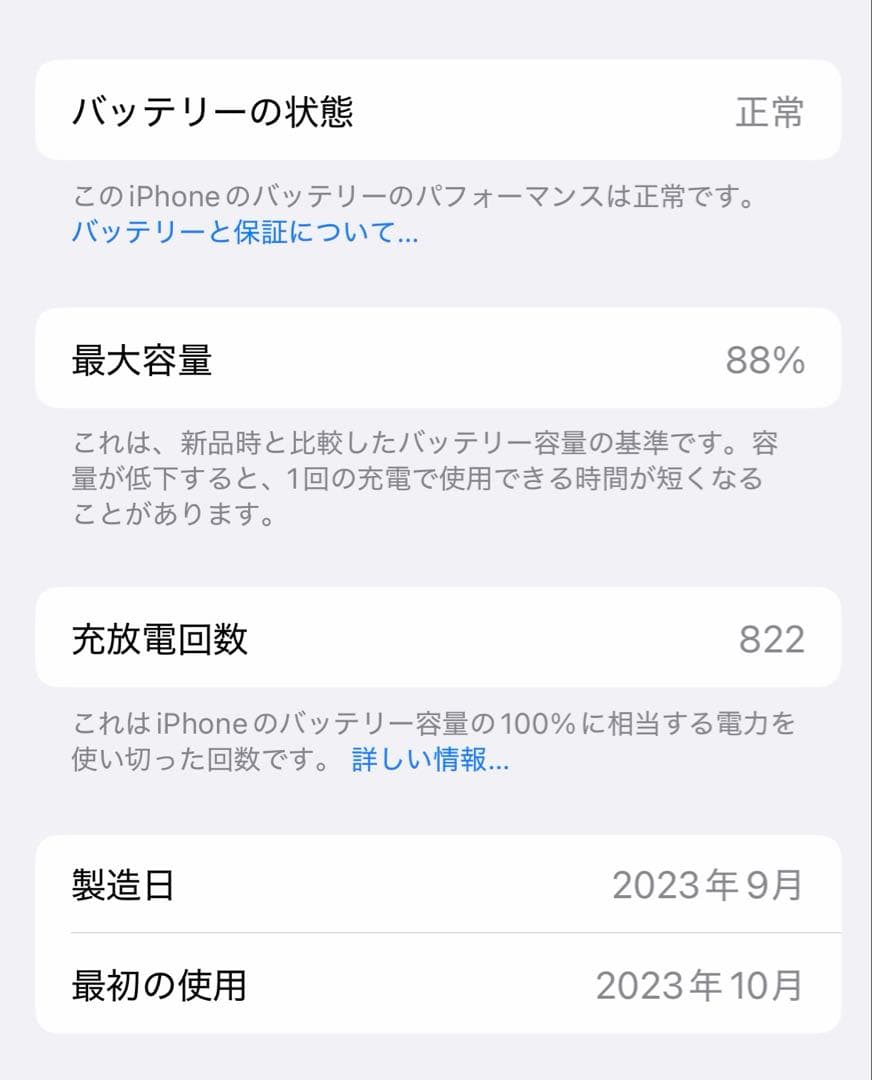Tap the 詳しい情報 link
This screenshot has width=872, height=1080.
tap(427, 762)
